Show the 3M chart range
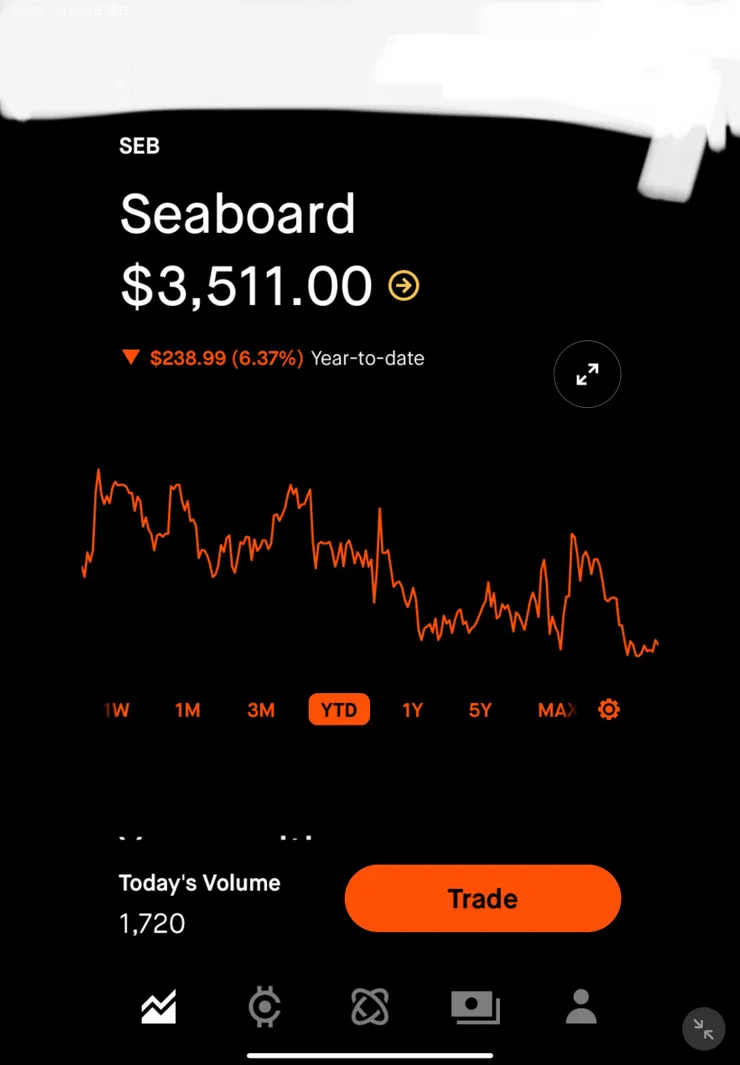 261,710
